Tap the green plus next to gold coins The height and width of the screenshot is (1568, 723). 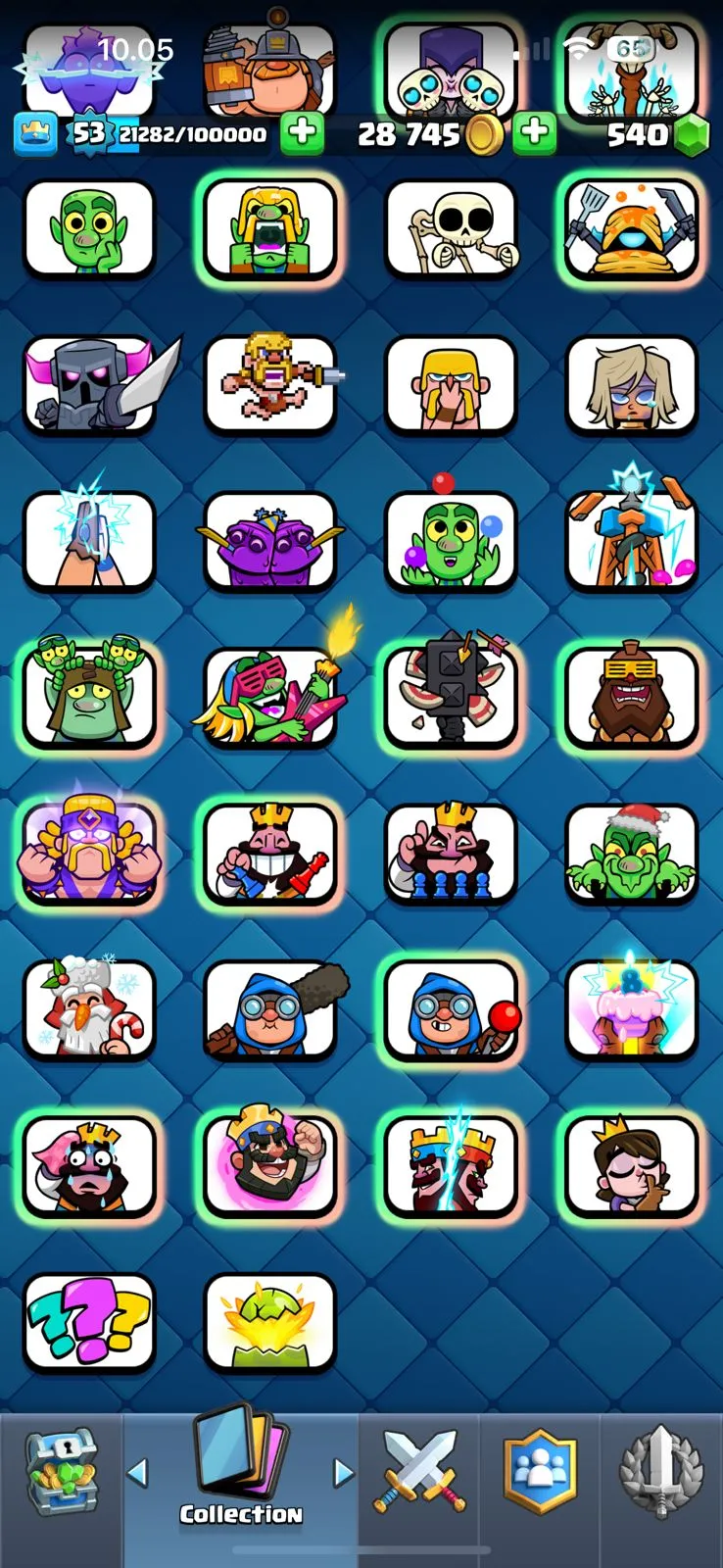click(x=534, y=133)
